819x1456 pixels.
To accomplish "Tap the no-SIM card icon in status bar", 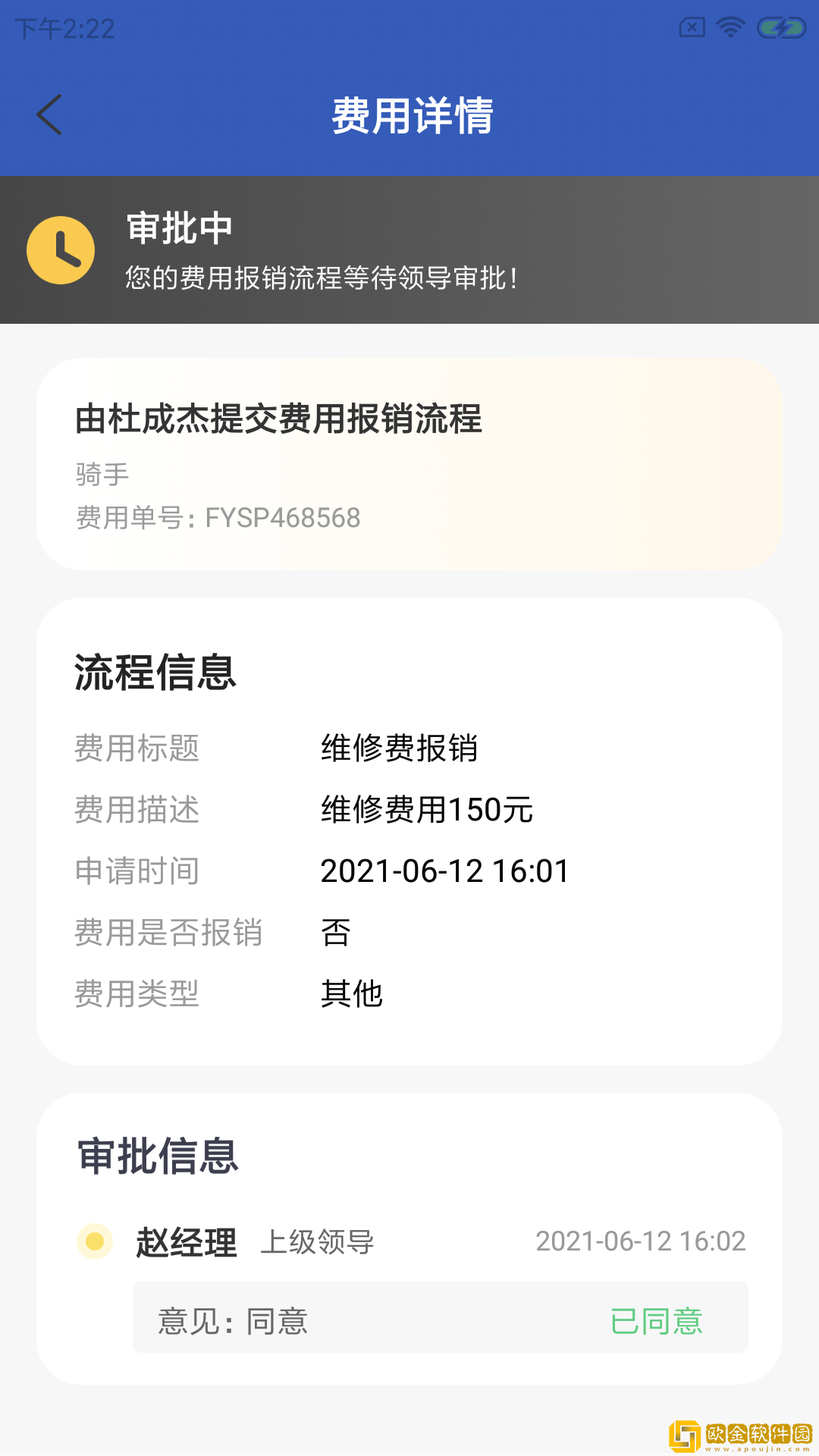I will point(691,27).
